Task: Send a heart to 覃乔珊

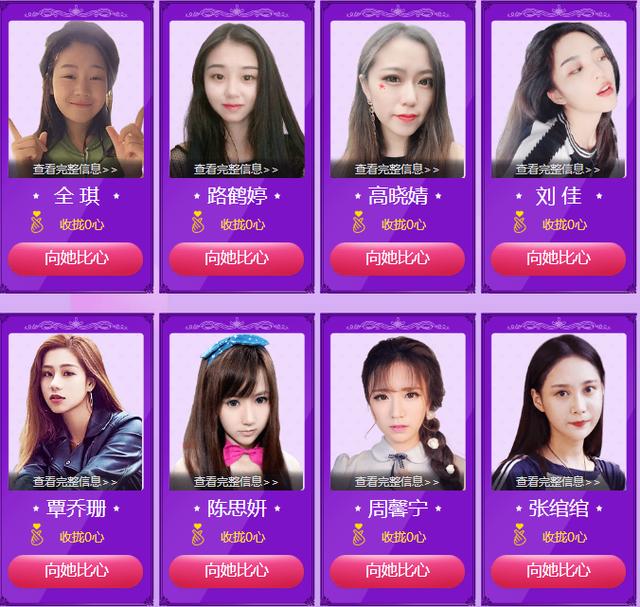Action: click(x=76, y=571)
